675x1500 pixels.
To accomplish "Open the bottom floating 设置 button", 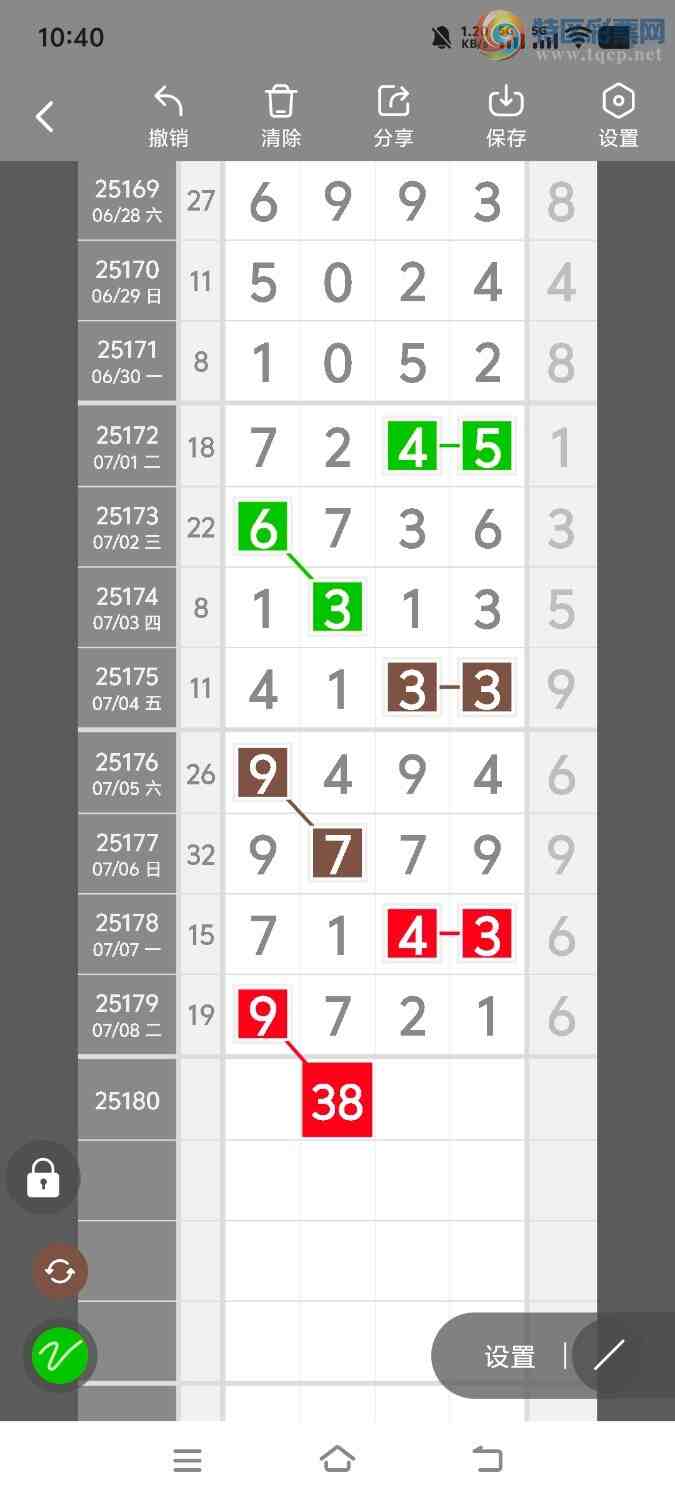I will [510, 1356].
